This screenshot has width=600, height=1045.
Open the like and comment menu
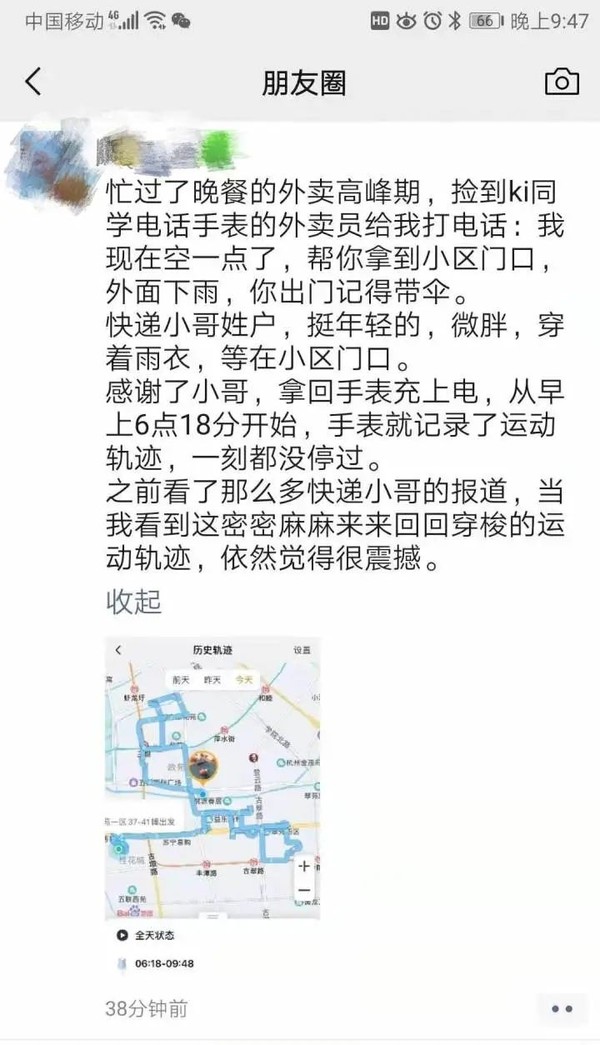pyautogui.click(x=560, y=1008)
